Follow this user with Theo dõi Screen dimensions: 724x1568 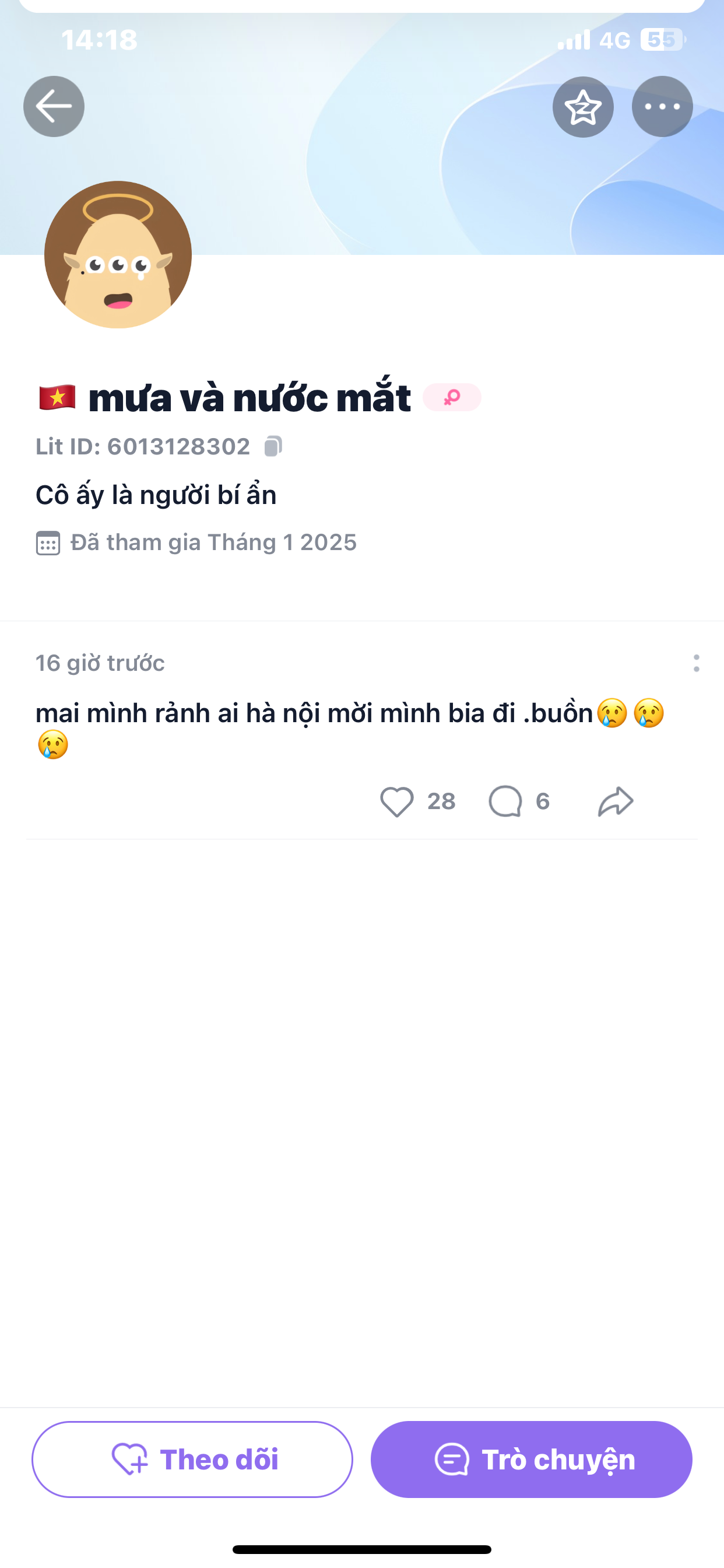click(192, 1459)
